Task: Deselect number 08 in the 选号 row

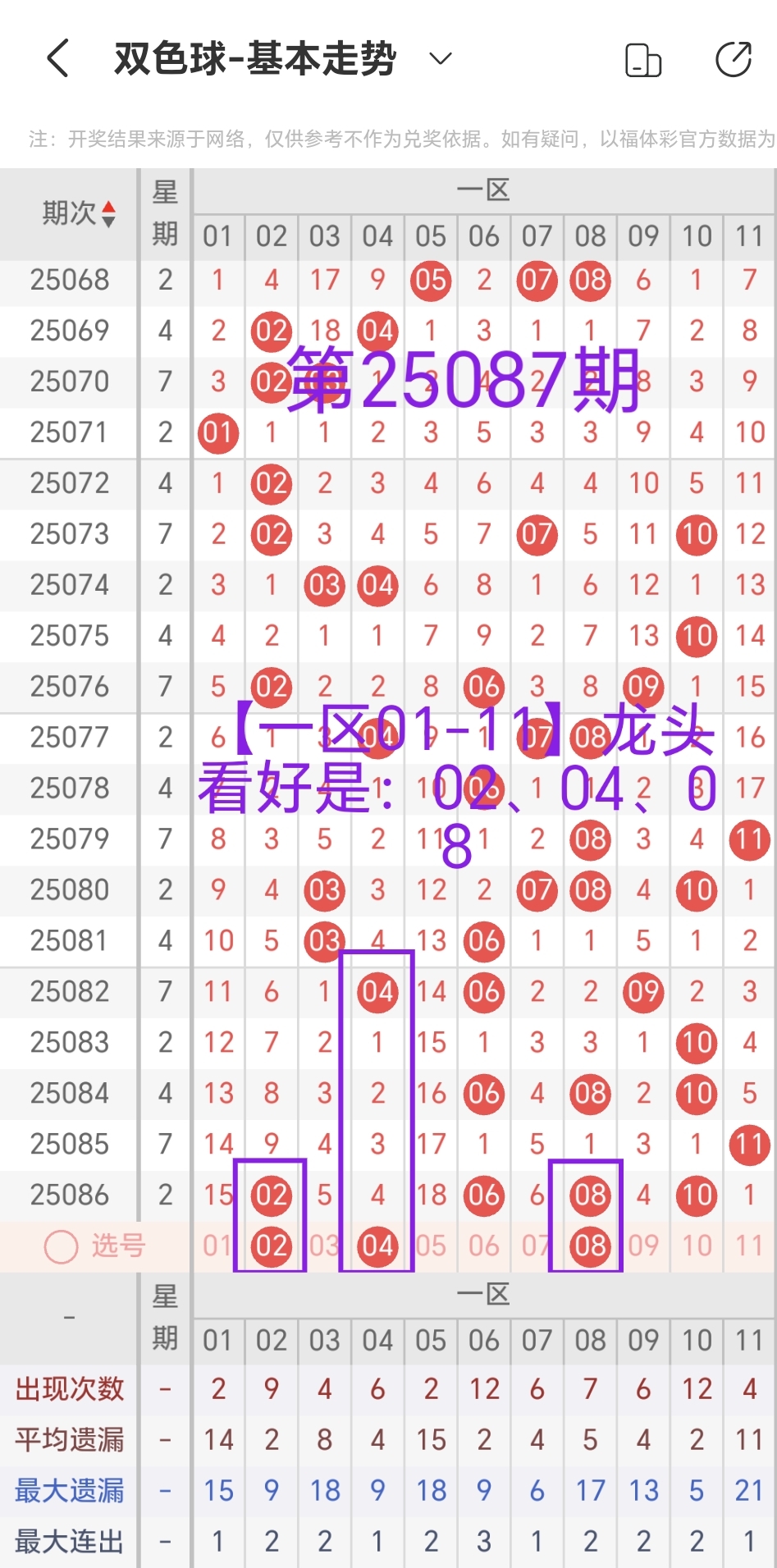Action: tap(589, 1246)
